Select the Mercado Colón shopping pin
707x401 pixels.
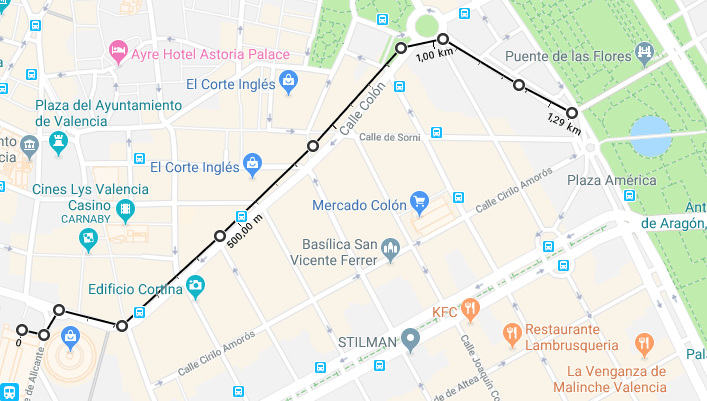[421, 204]
